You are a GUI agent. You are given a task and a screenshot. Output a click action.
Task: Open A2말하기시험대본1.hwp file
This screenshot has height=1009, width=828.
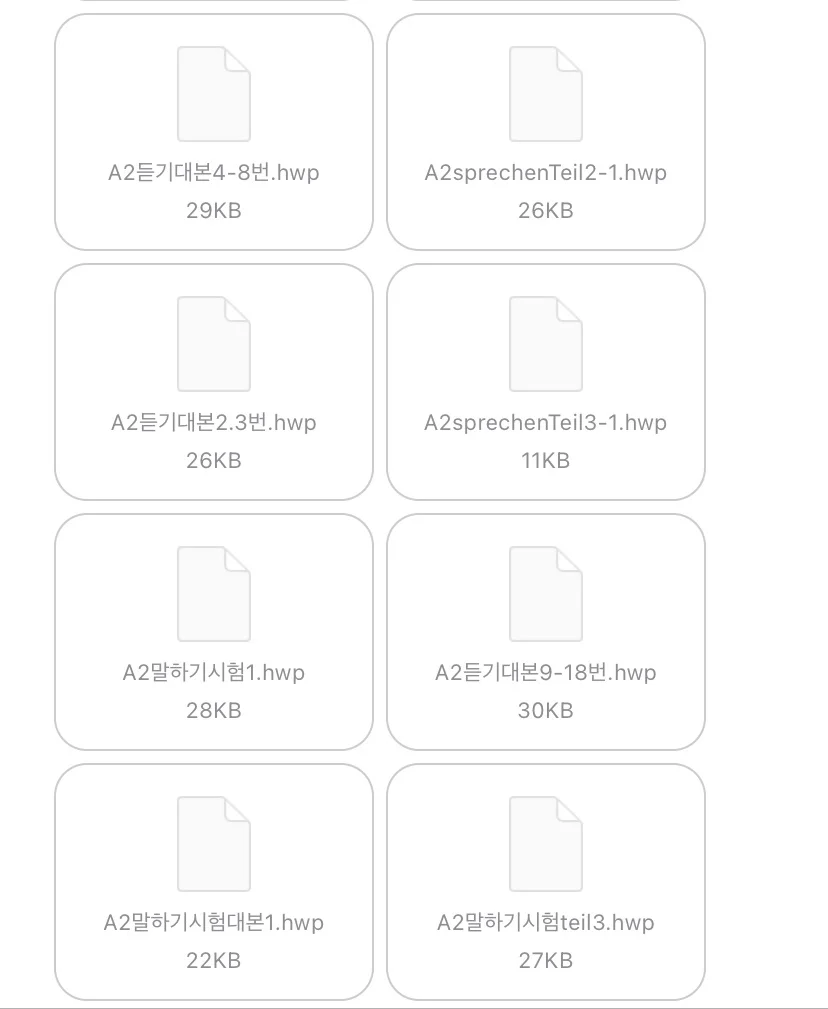(x=214, y=882)
